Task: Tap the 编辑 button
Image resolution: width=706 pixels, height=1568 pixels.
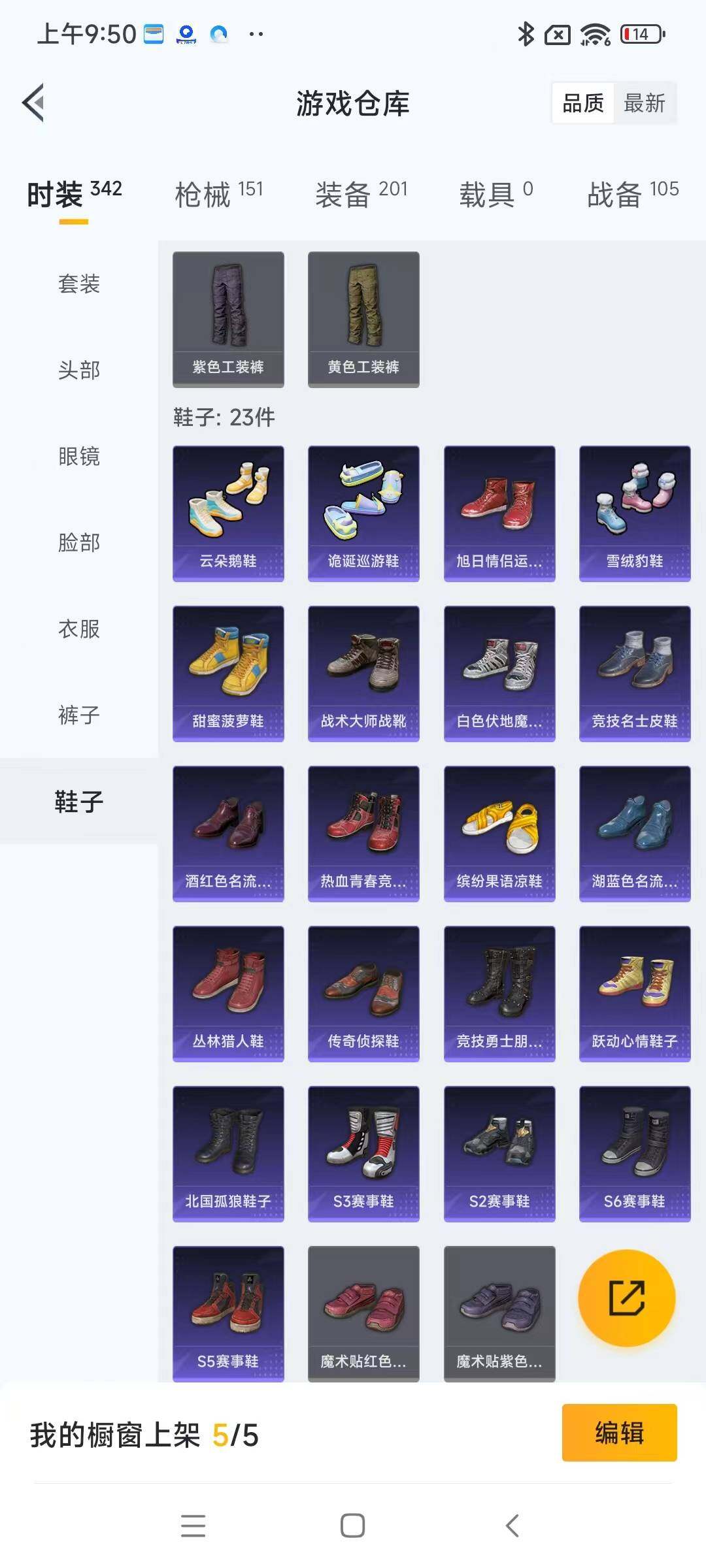Action: click(619, 1432)
